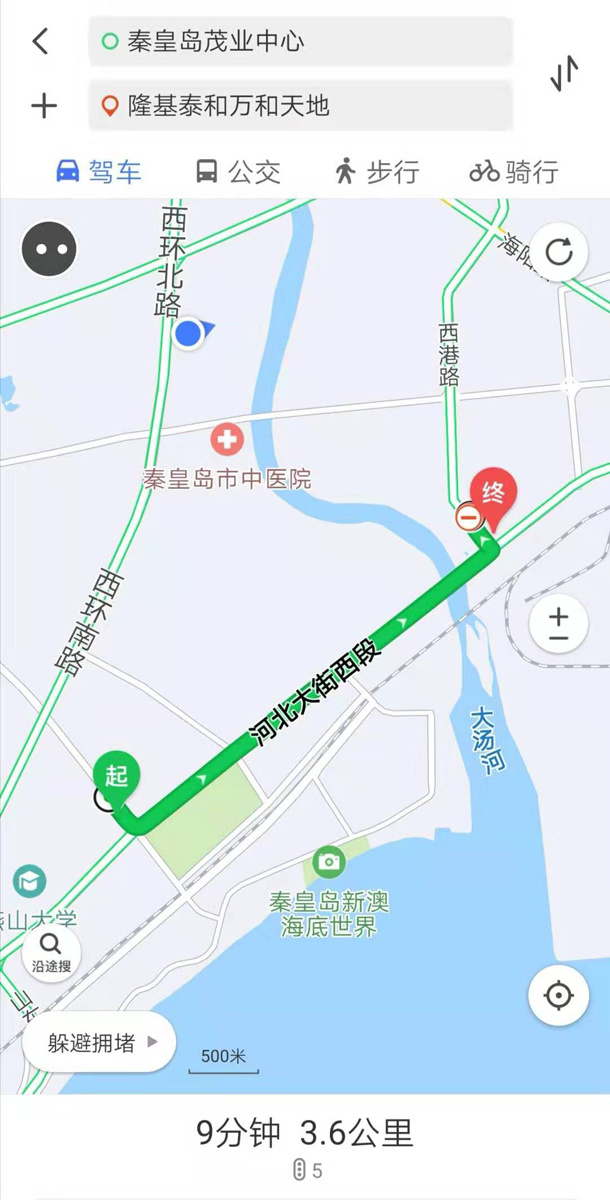This screenshot has width=610, height=1200.
Task: Edit destination 隆基泰和万和天地
Action: [300, 105]
